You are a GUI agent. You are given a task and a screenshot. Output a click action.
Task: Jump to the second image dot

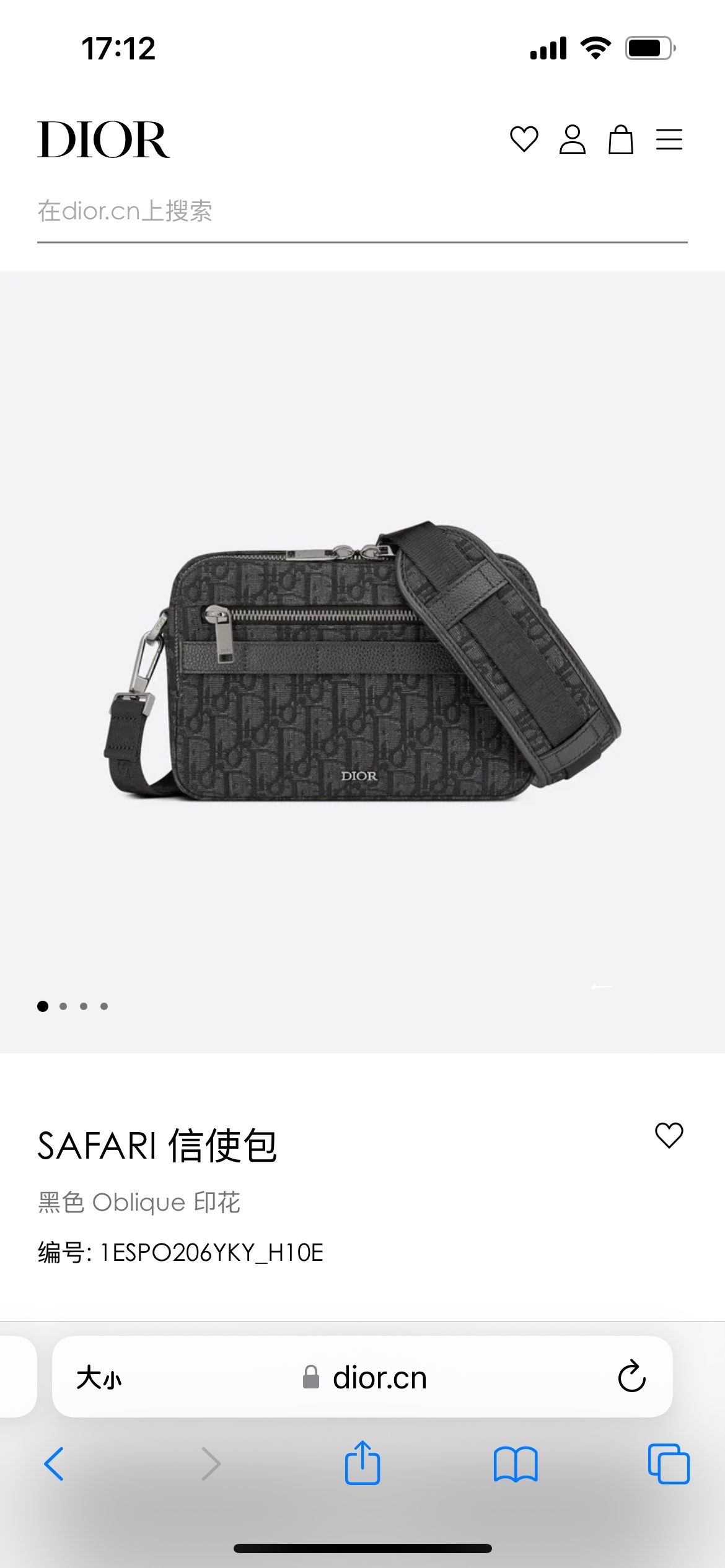point(63,1006)
